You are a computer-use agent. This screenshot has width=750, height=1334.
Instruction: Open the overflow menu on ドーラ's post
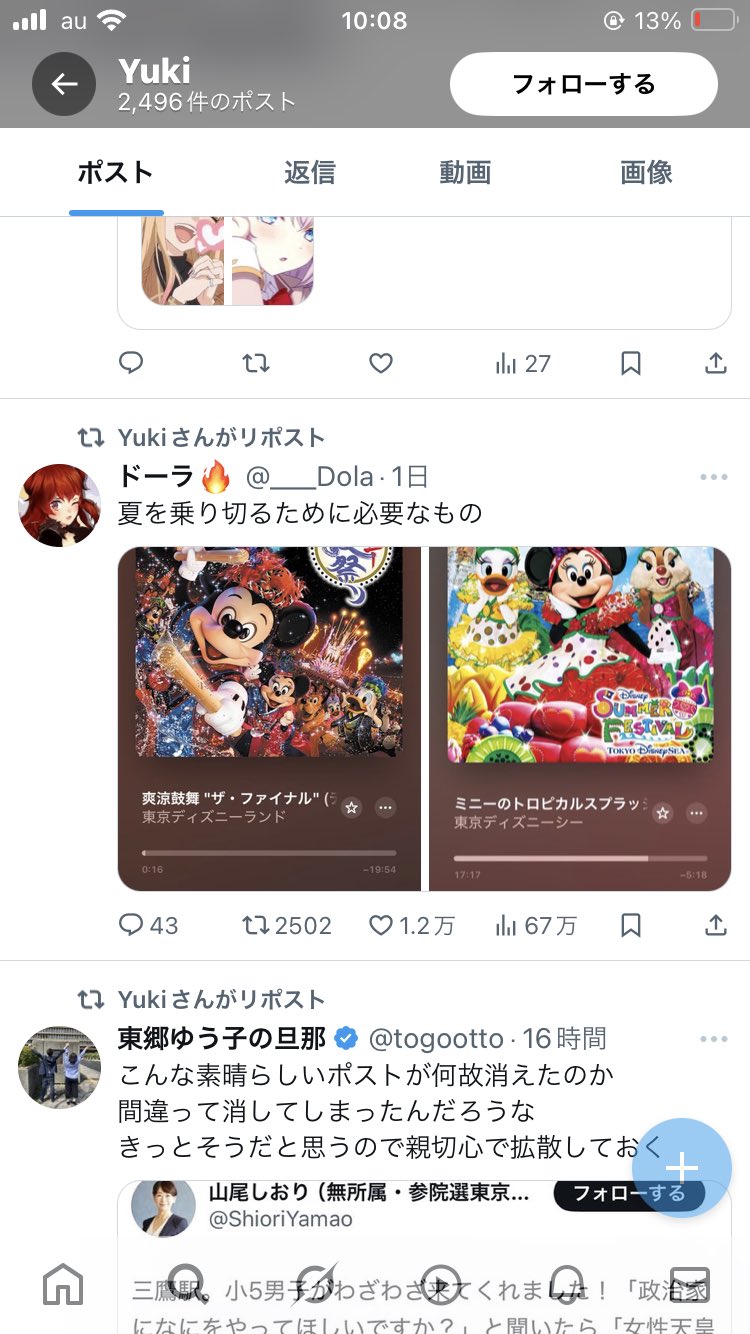pos(714,477)
